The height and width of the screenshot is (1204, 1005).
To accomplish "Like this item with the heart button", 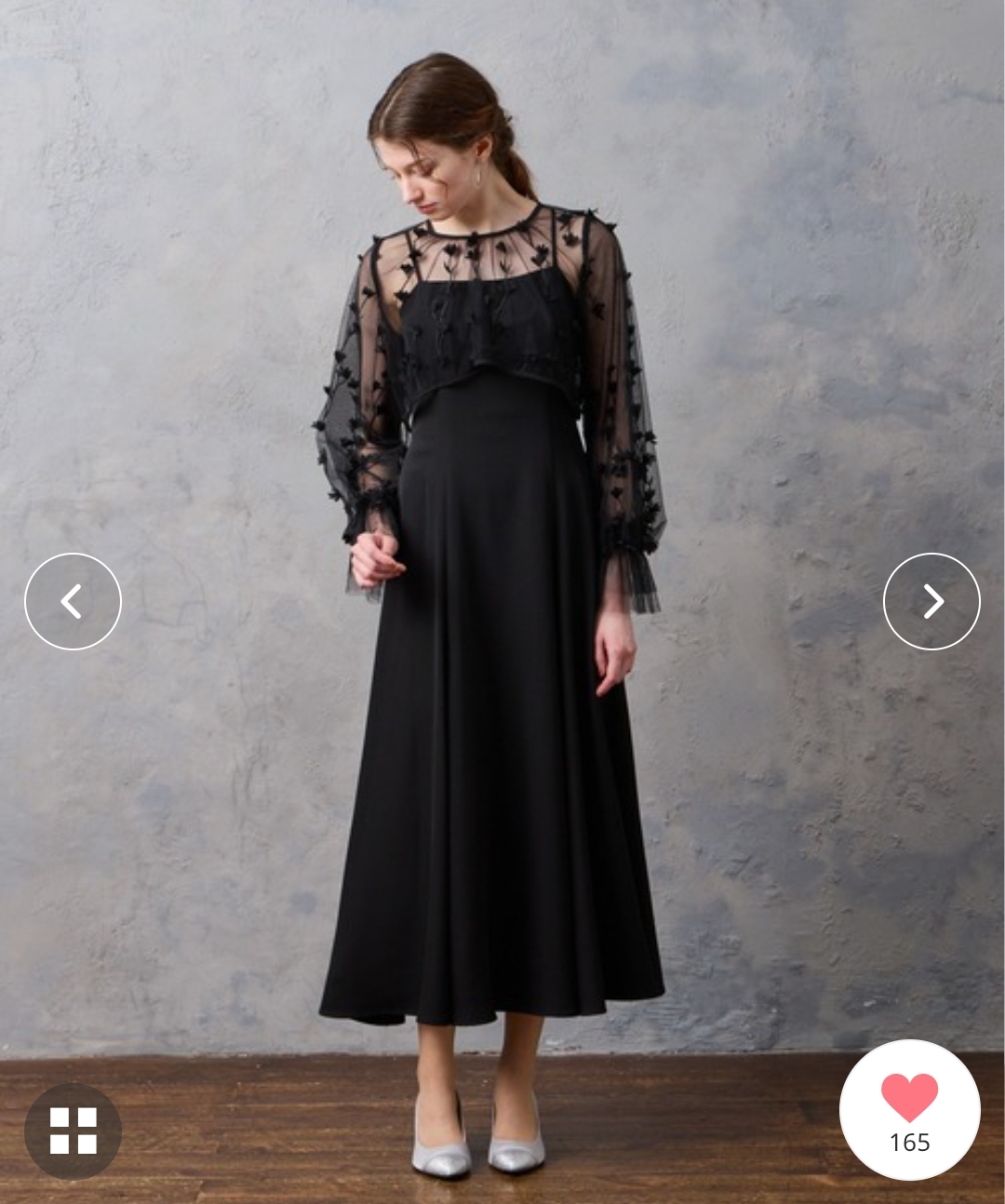I will point(909,1109).
